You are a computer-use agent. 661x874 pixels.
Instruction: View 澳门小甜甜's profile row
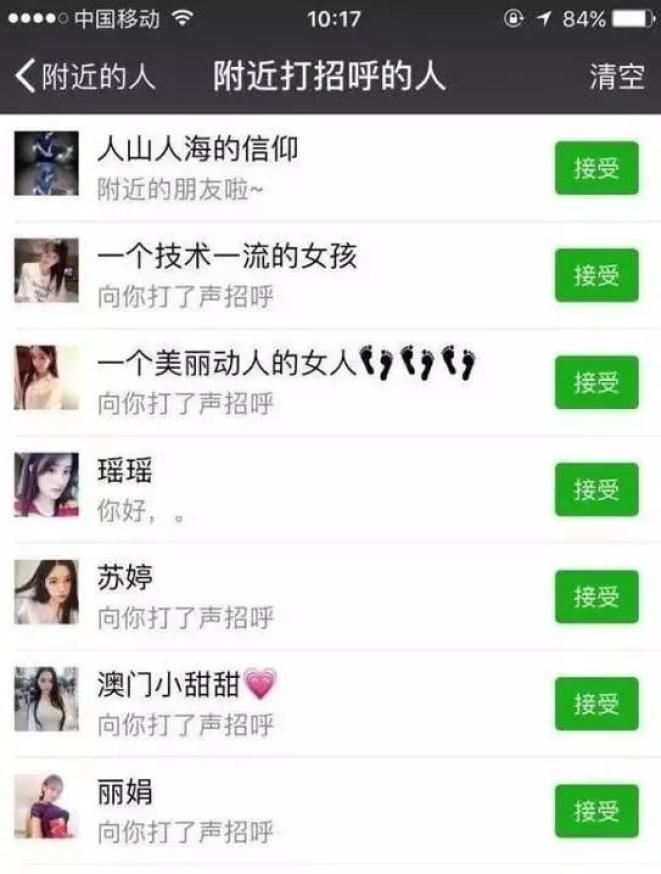(x=300, y=703)
